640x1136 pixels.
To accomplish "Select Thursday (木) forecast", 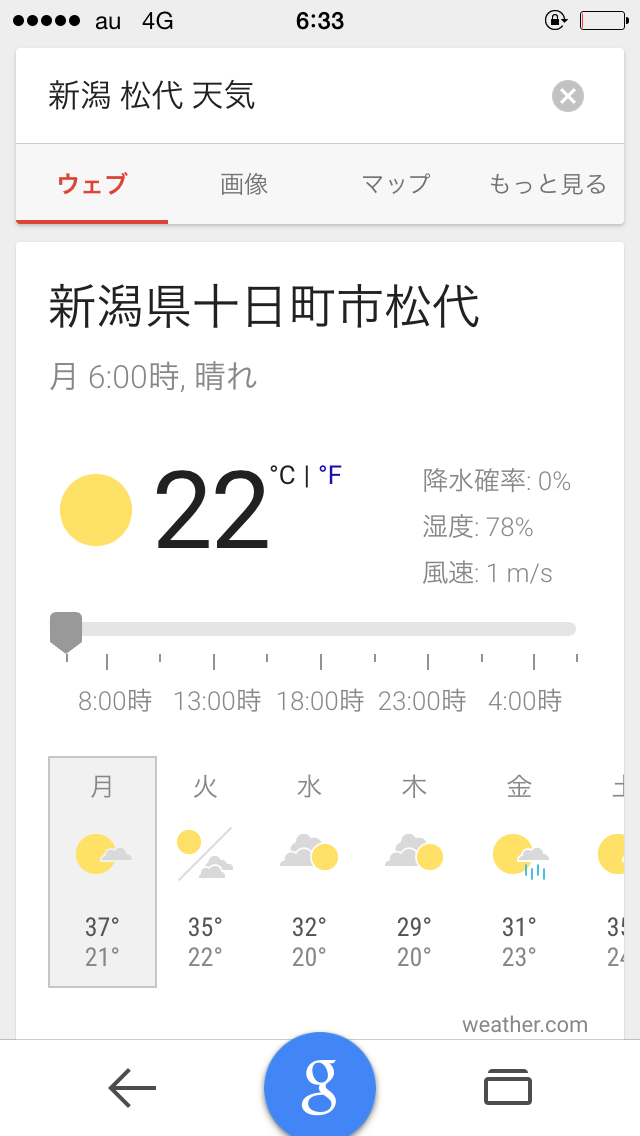I will click(x=414, y=872).
